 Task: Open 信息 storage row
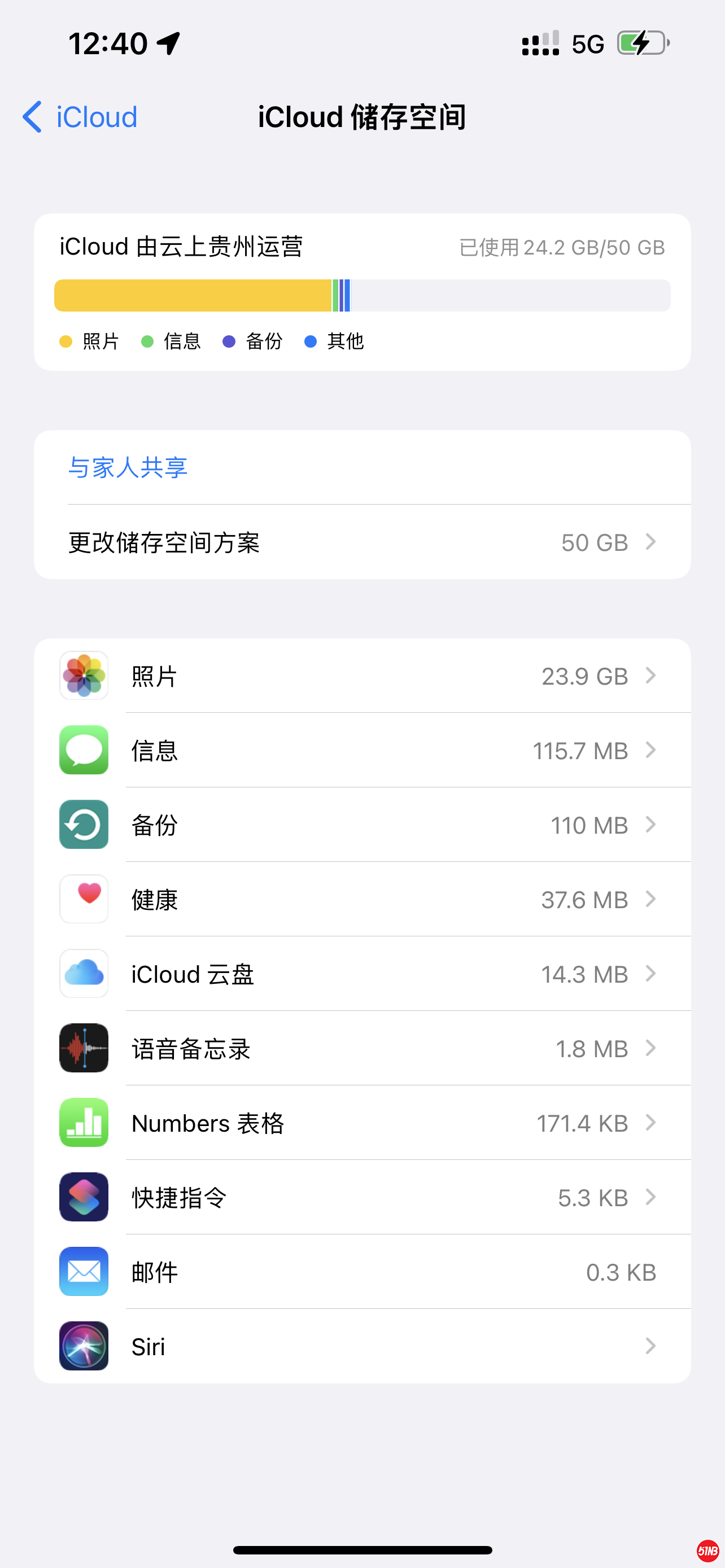click(x=362, y=751)
